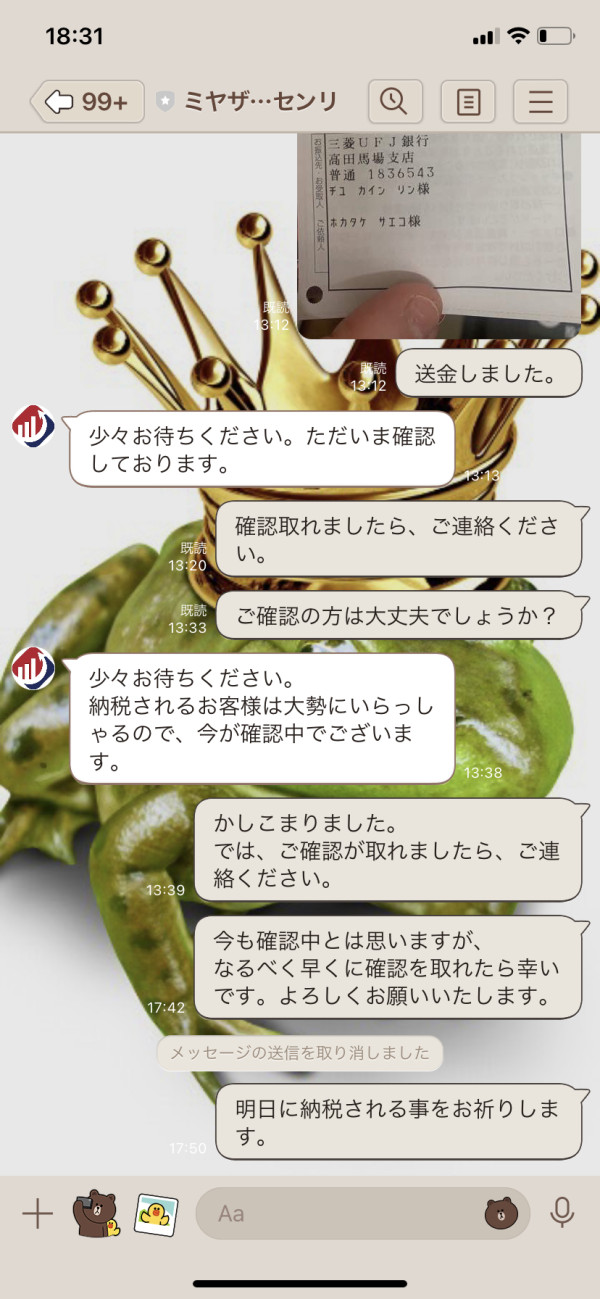This screenshot has width=600, height=1299.
Task: Open stickers from the bear face icon
Action: click(x=501, y=1214)
